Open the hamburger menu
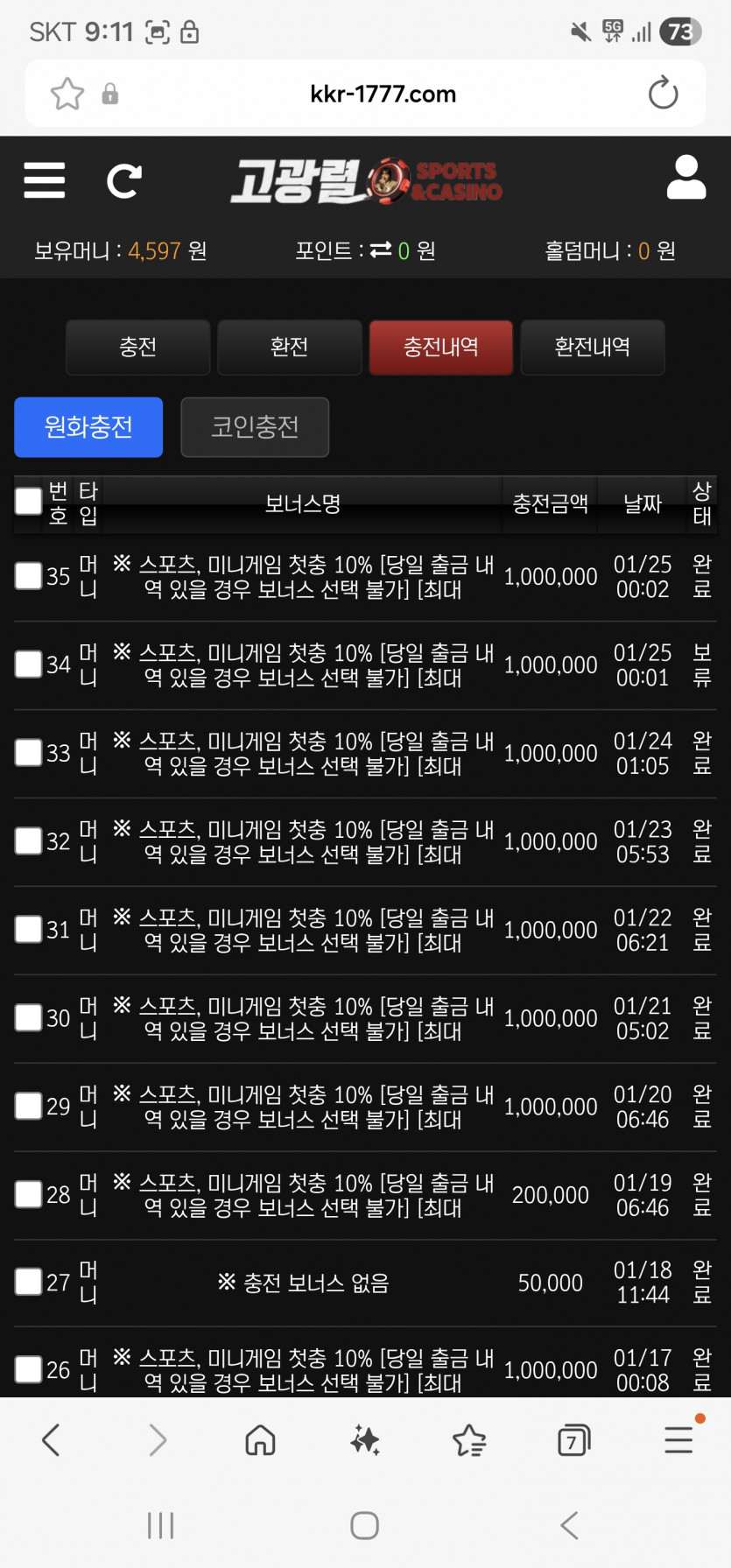 tap(45, 180)
